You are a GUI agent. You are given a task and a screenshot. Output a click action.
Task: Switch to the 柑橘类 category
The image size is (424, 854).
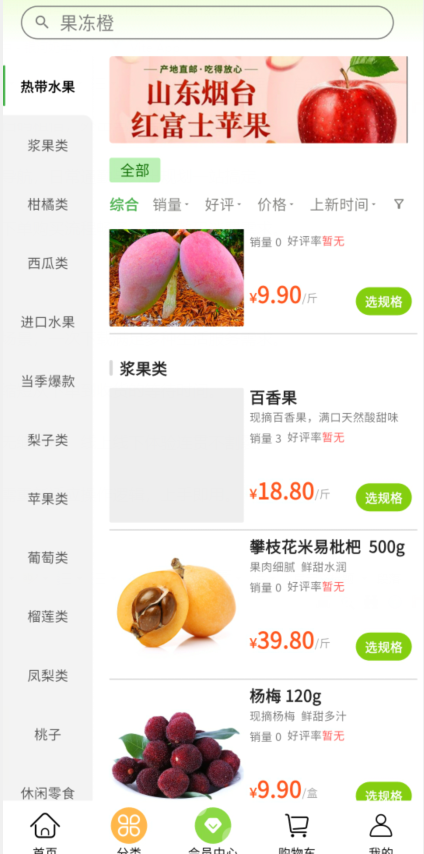48,205
